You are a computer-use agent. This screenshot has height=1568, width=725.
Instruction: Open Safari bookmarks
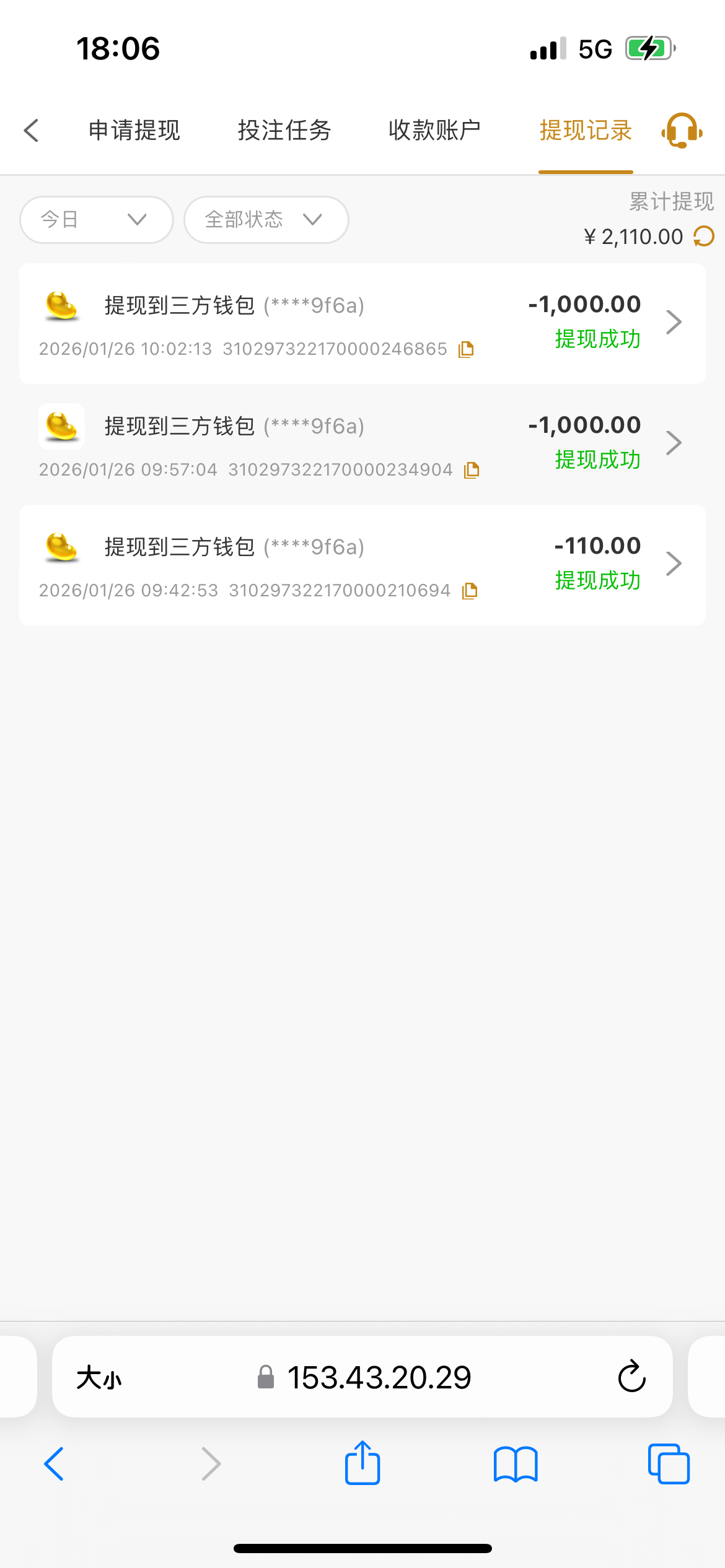[x=516, y=1463]
